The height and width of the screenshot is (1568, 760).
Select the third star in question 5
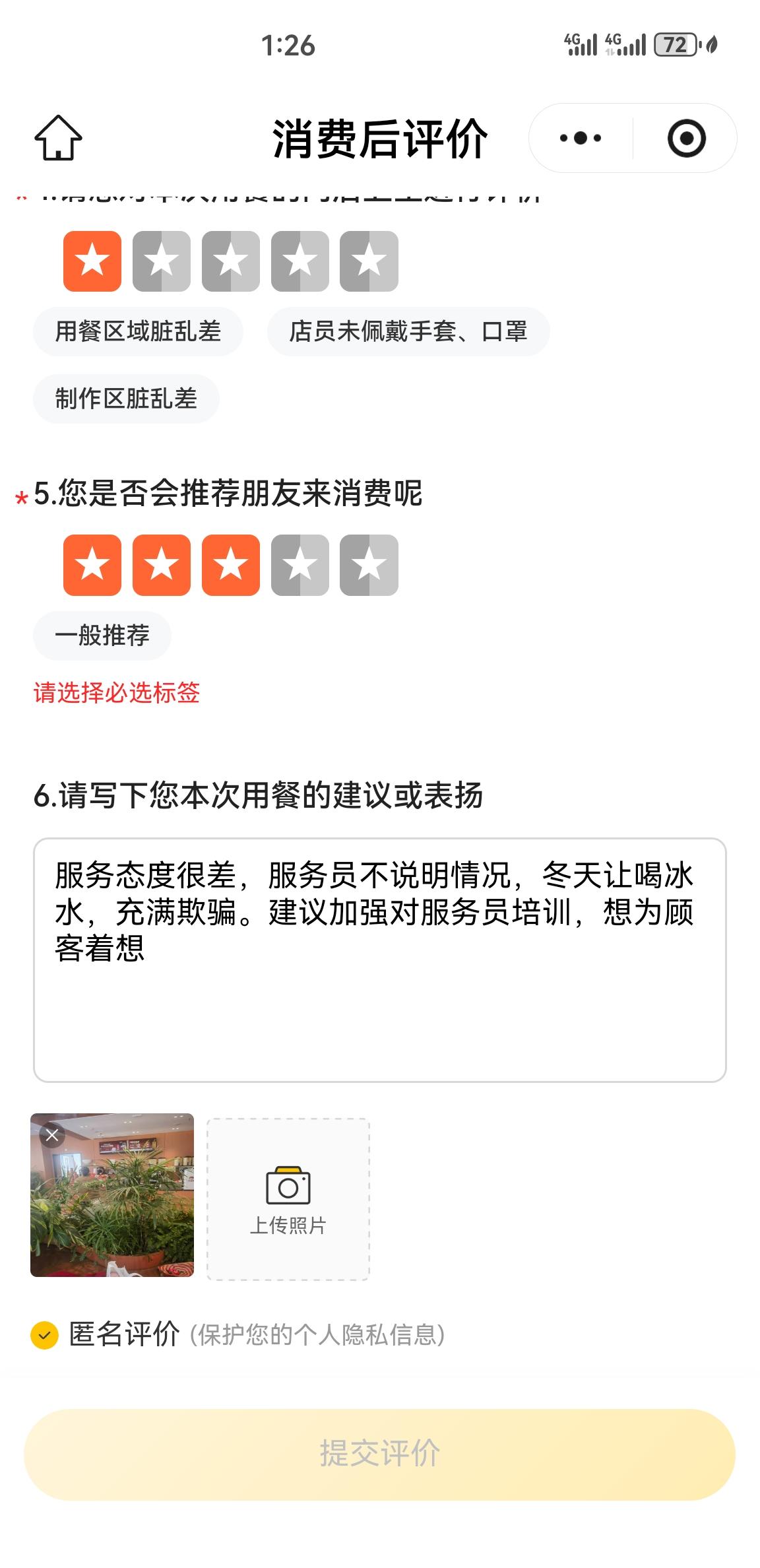click(230, 566)
